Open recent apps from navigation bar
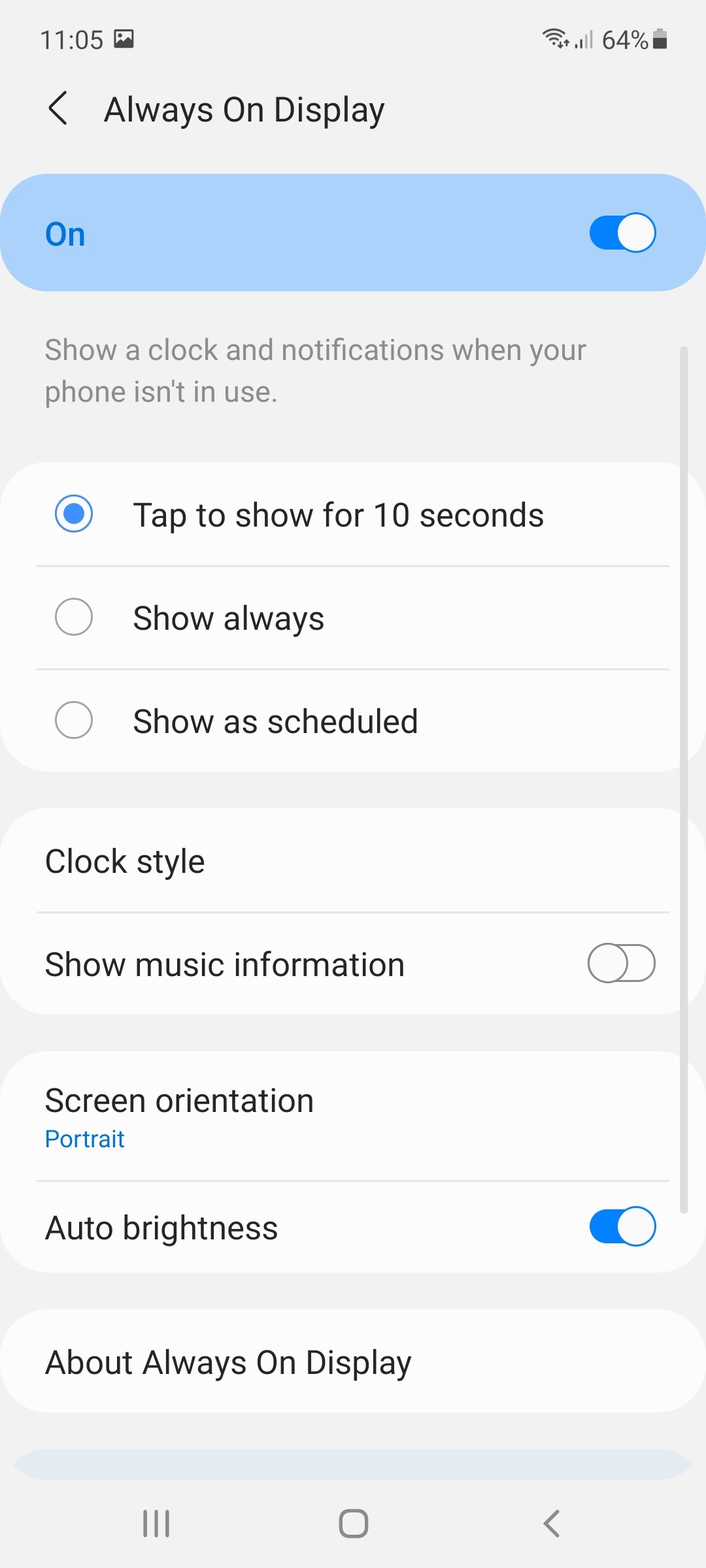The image size is (706, 1568). point(156,1524)
